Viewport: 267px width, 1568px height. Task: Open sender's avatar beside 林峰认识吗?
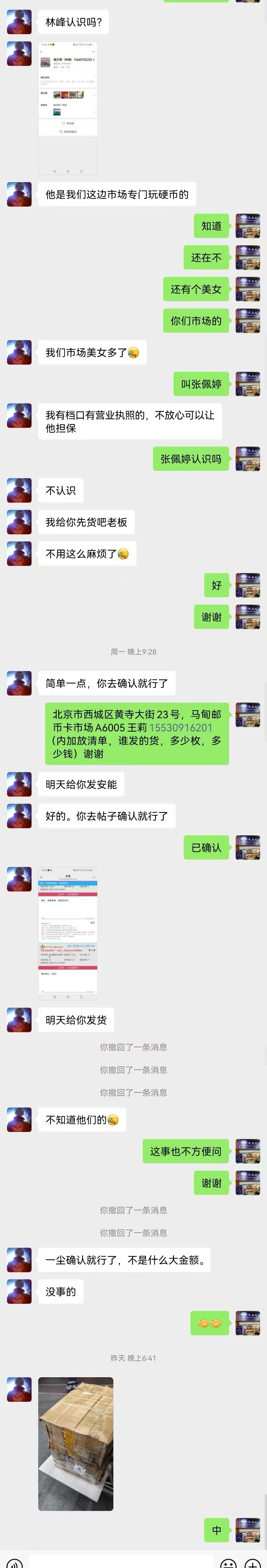[x=19, y=23]
